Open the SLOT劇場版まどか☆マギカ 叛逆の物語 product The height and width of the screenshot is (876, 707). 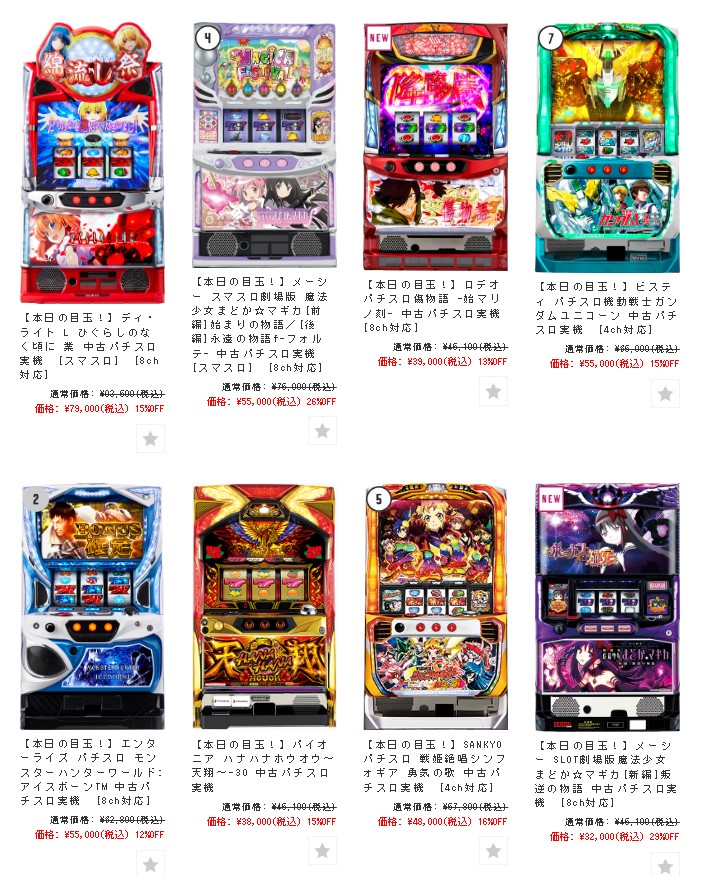click(x=607, y=607)
